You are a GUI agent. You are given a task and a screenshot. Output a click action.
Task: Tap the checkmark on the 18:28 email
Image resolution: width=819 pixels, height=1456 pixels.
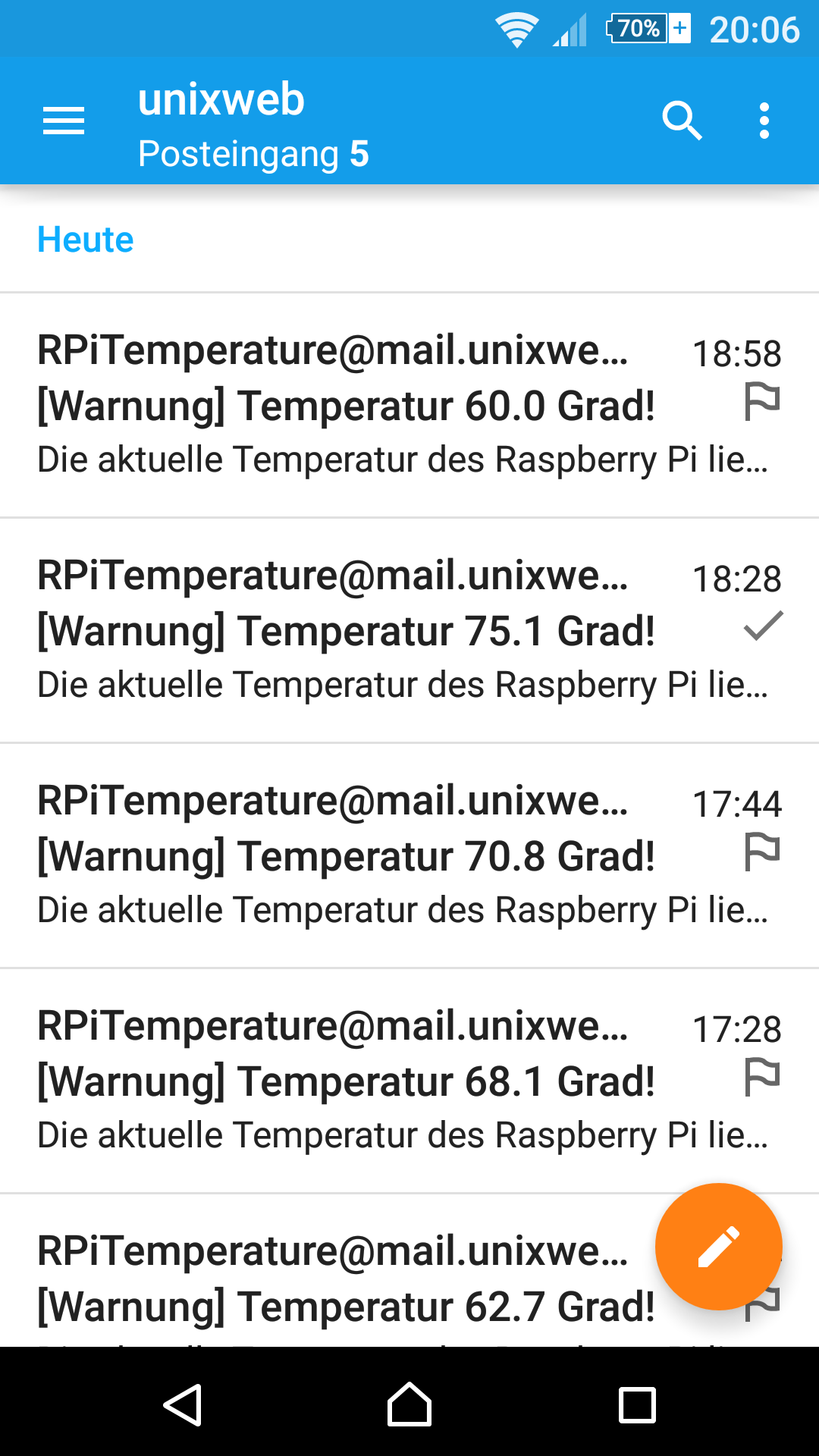(x=763, y=626)
